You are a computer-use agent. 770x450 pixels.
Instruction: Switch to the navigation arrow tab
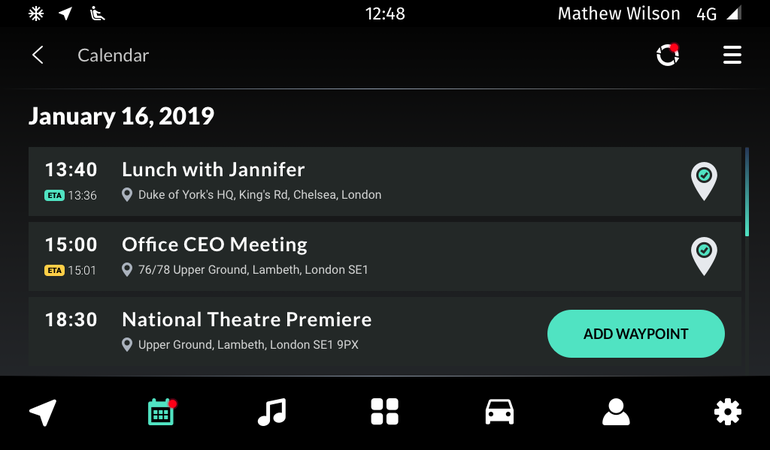click(x=43, y=412)
